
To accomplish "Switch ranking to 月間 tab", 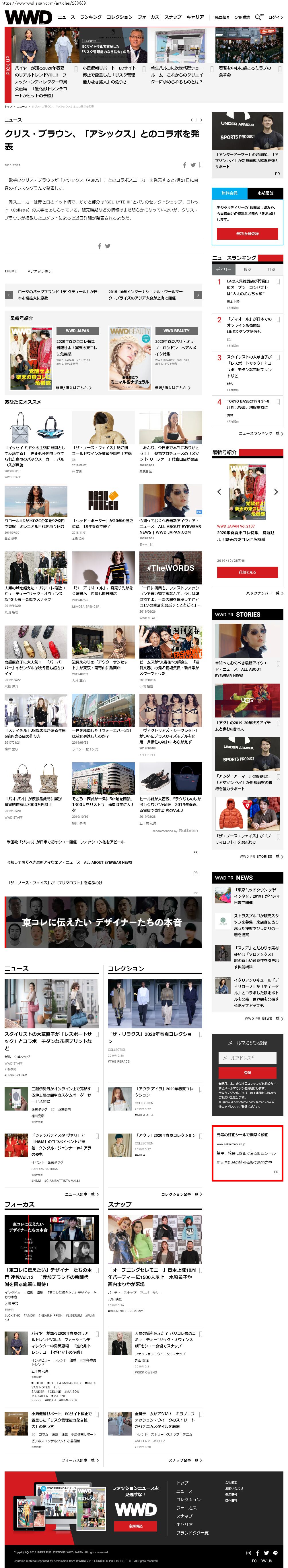I will 271,270.
